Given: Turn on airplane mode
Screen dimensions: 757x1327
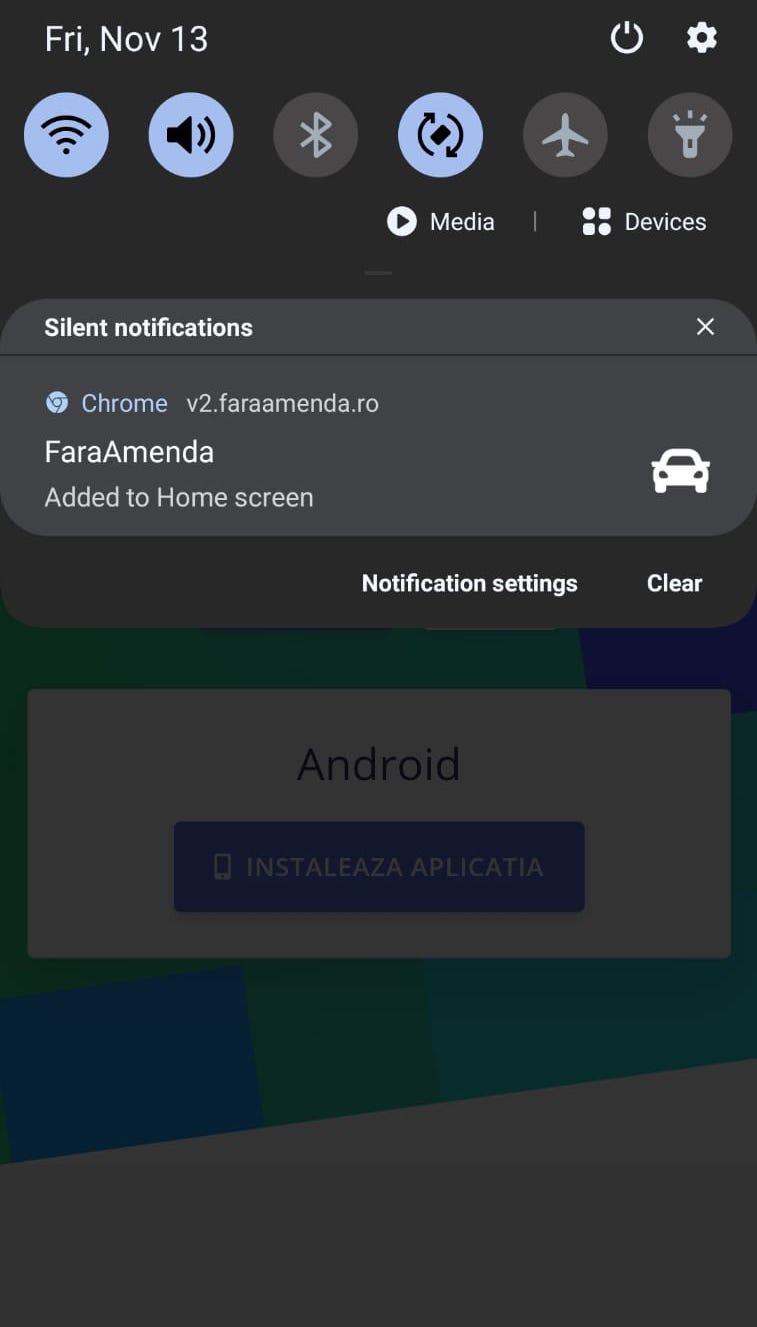Looking at the screenshot, I should pyautogui.click(x=565, y=135).
